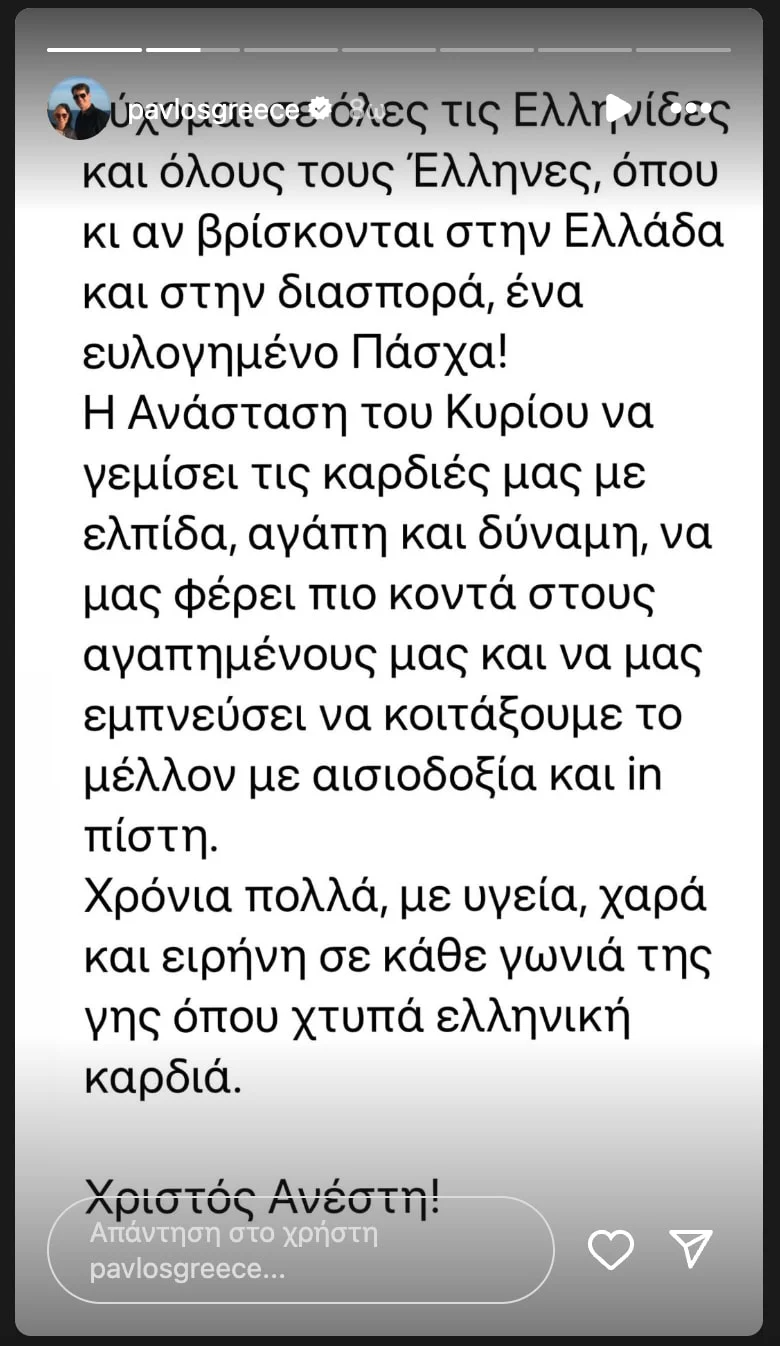Screen dimensions: 780x1346
Task: Focus the reply field to pavlosgreece
Action: pyautogui.click(x=300, y=1250)
